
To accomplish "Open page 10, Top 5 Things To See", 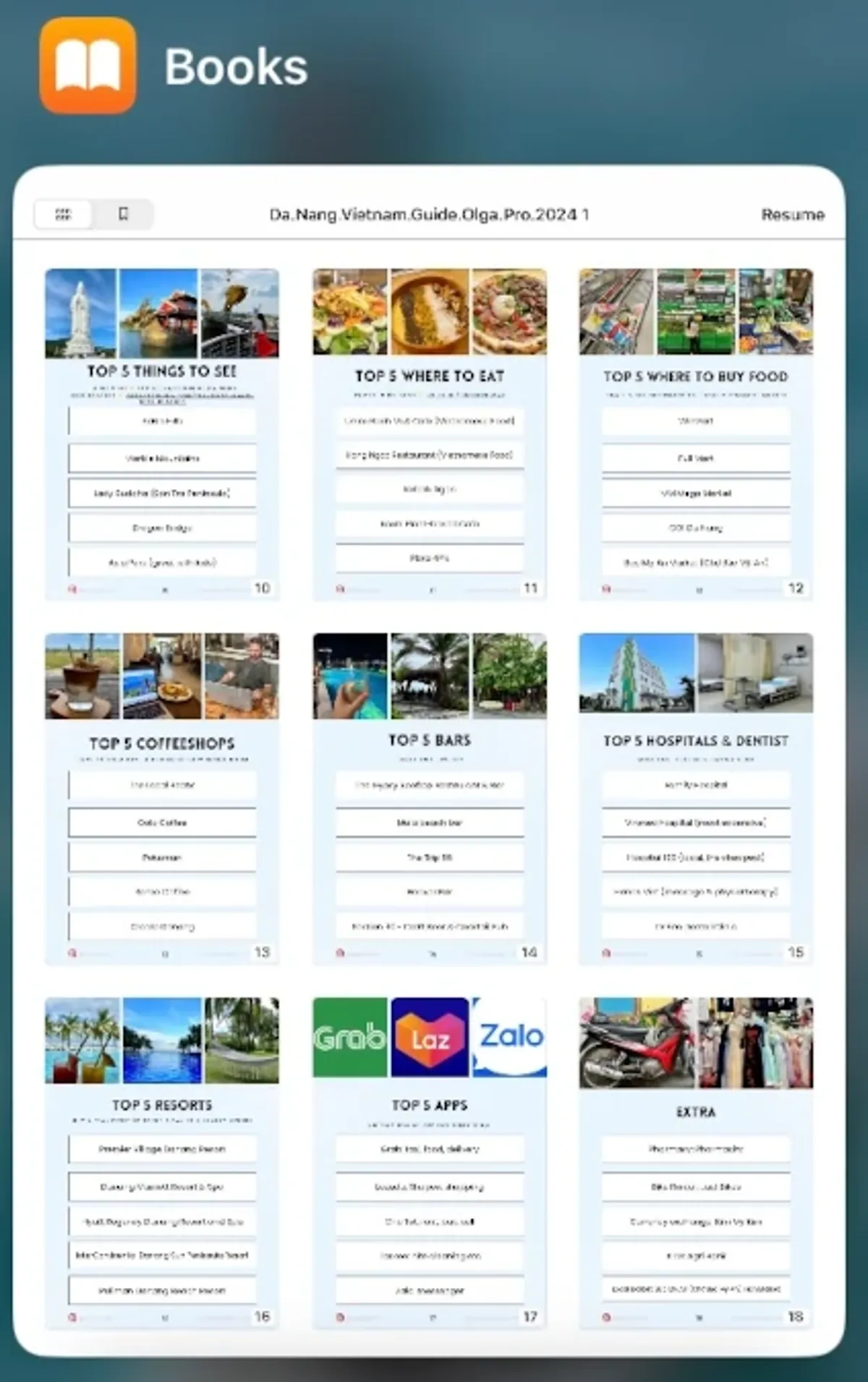I will pyautogui.click(x=162, y=434).
